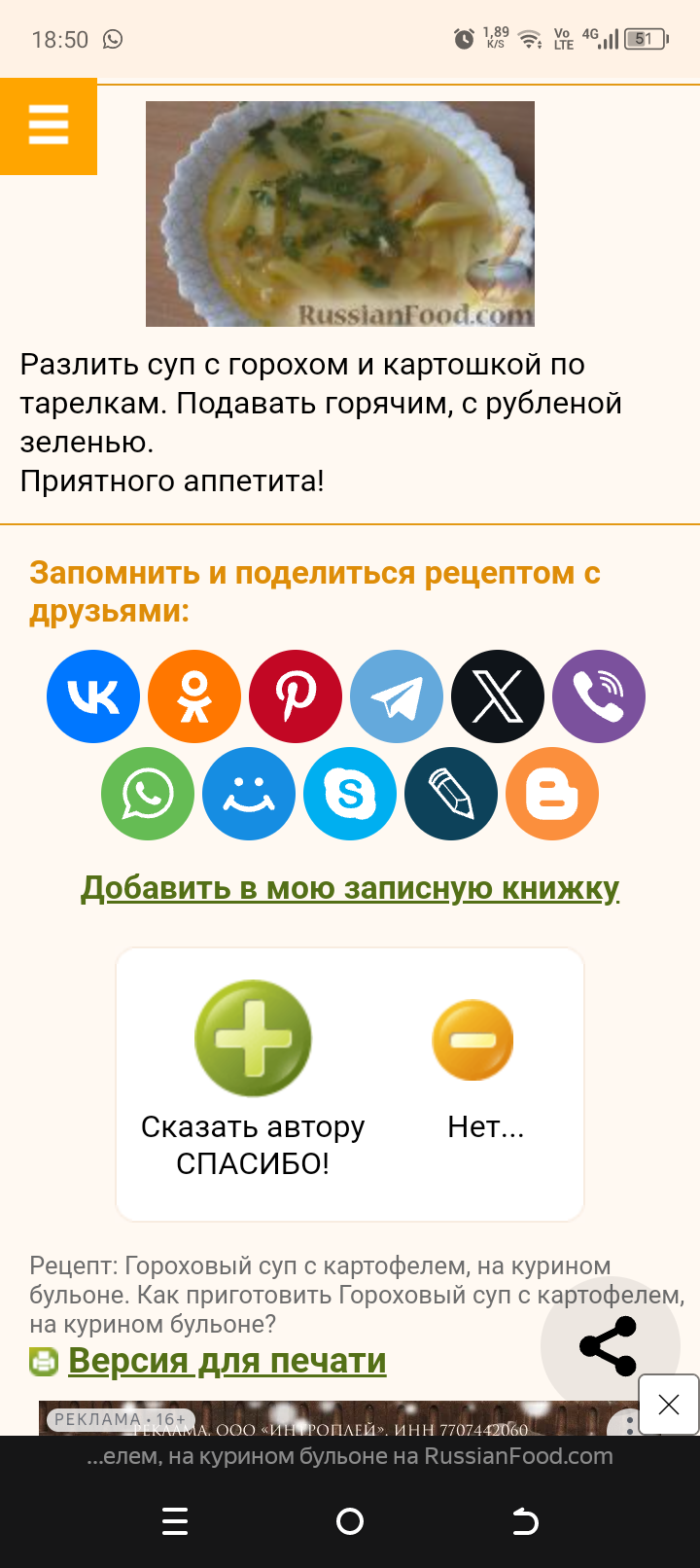700x1568 pixels.
Task: Open 'Добавить в мою записную книжку' link
Action: tap(350, 888)
